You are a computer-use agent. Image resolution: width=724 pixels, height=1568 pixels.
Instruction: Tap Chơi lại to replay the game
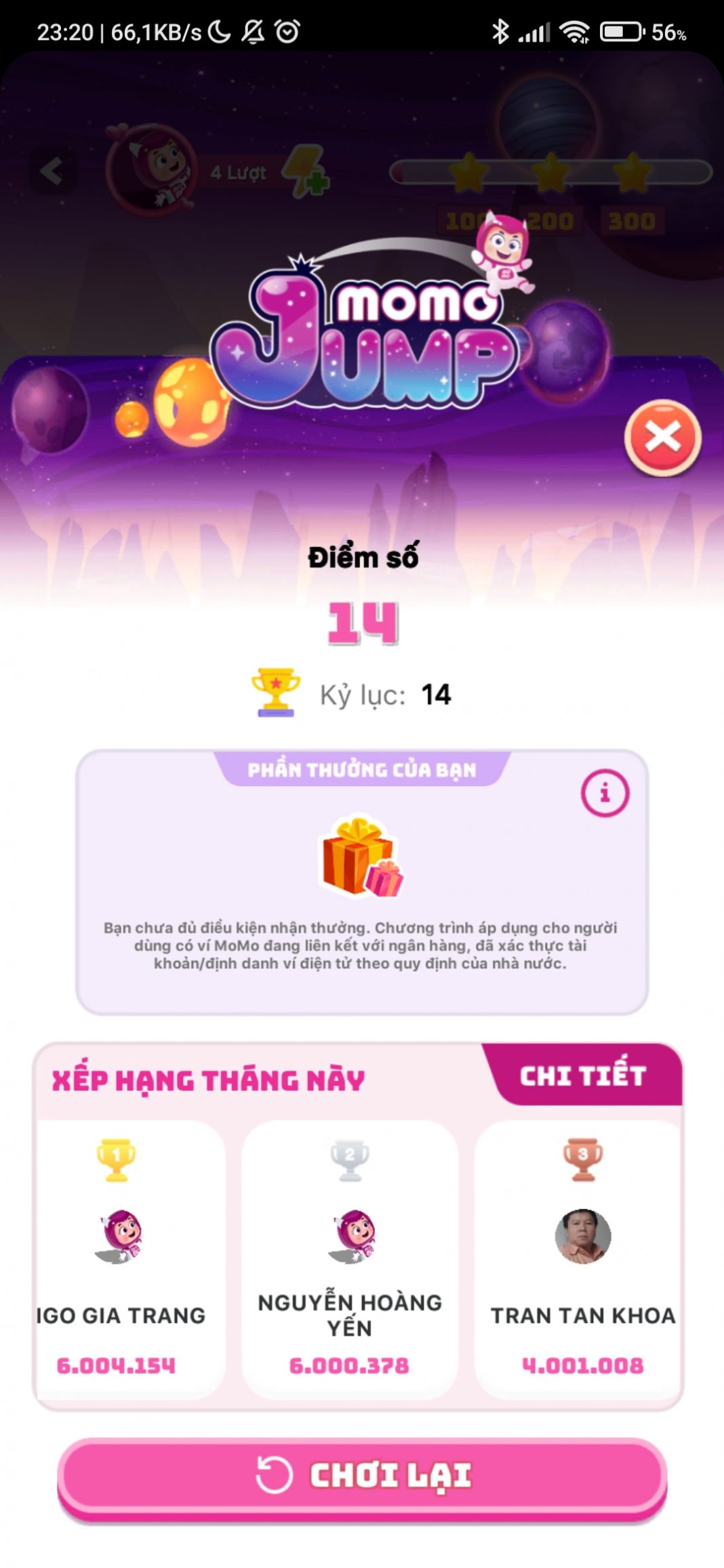(x=362, y=1475)
